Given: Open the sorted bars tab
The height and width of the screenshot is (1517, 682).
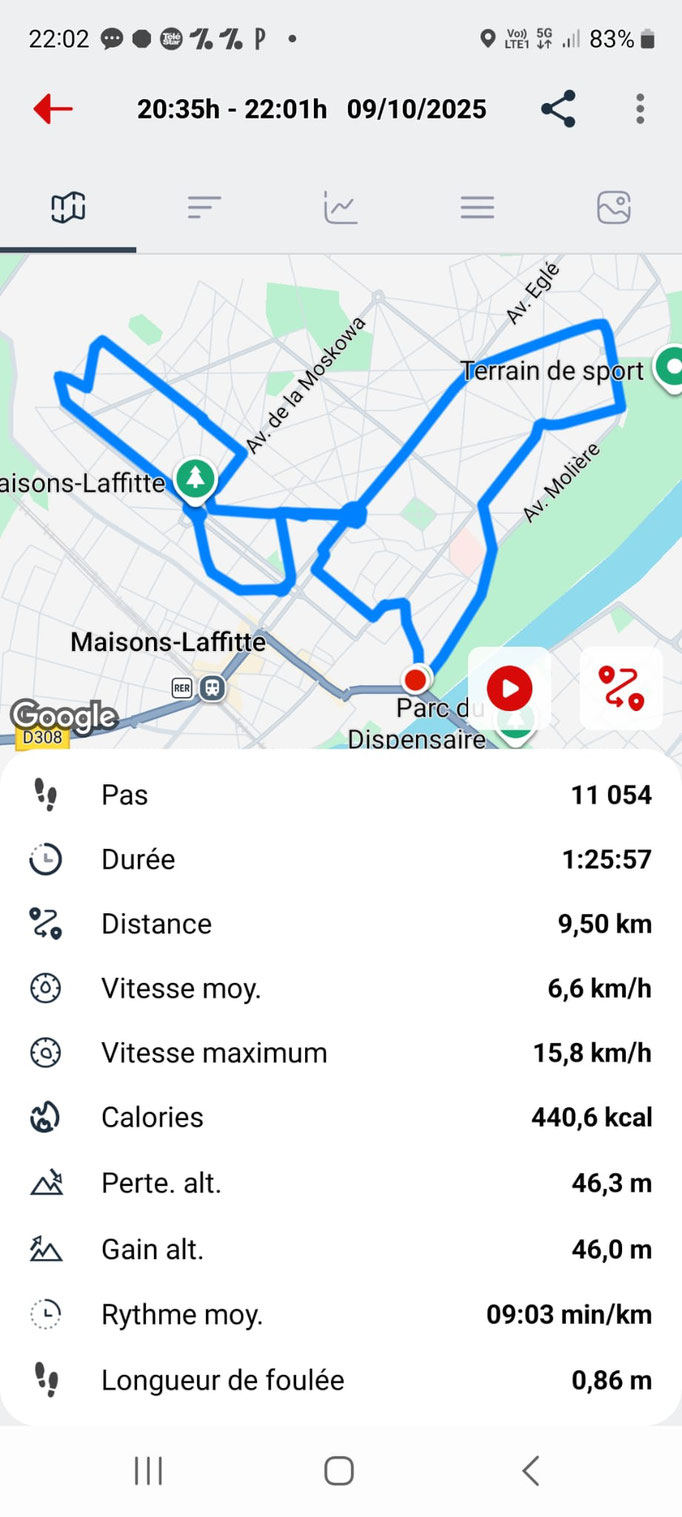Looking at the screenshot, I should pos(204,207).
